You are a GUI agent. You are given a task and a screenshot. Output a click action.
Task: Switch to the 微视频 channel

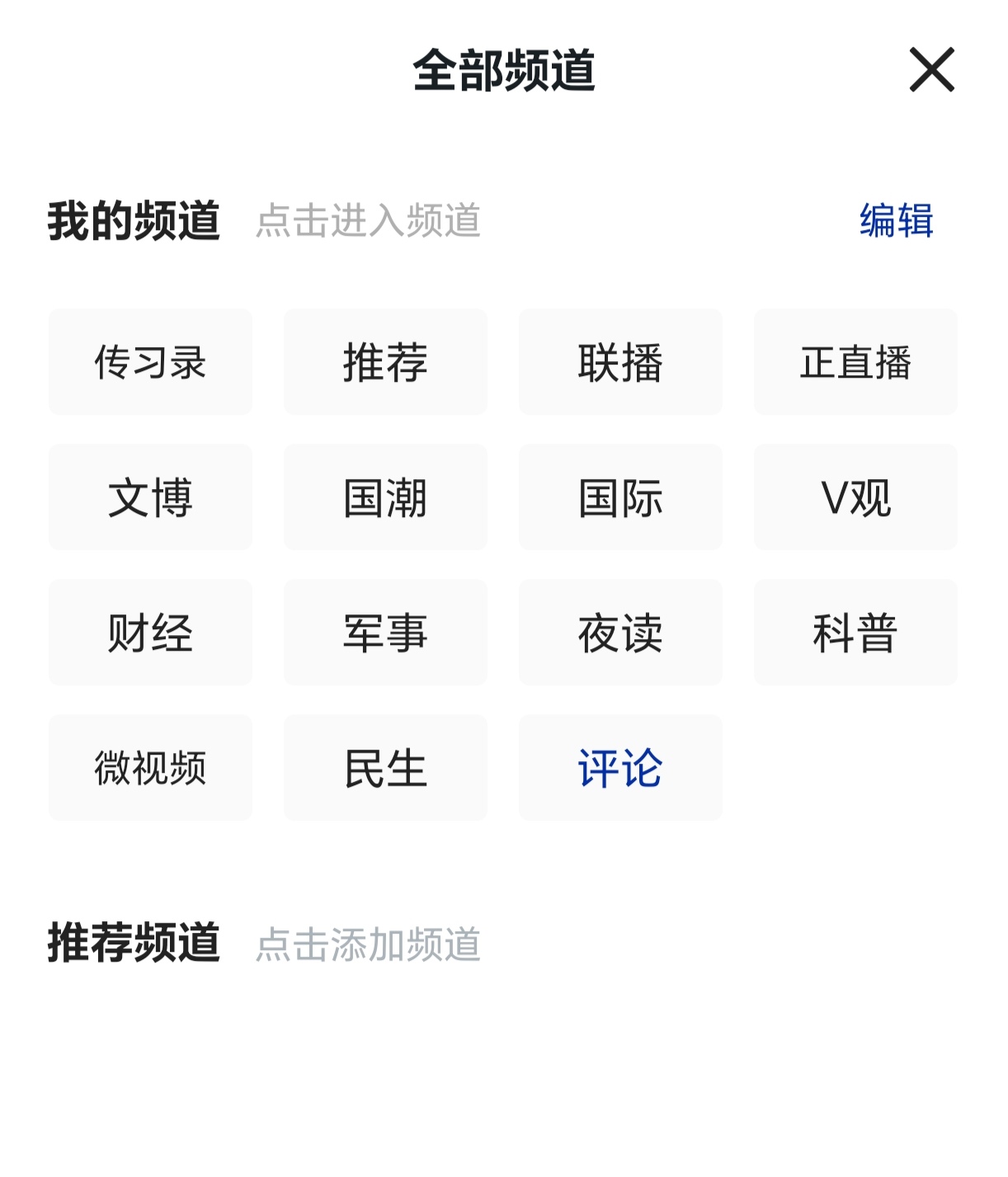[150, 768]
